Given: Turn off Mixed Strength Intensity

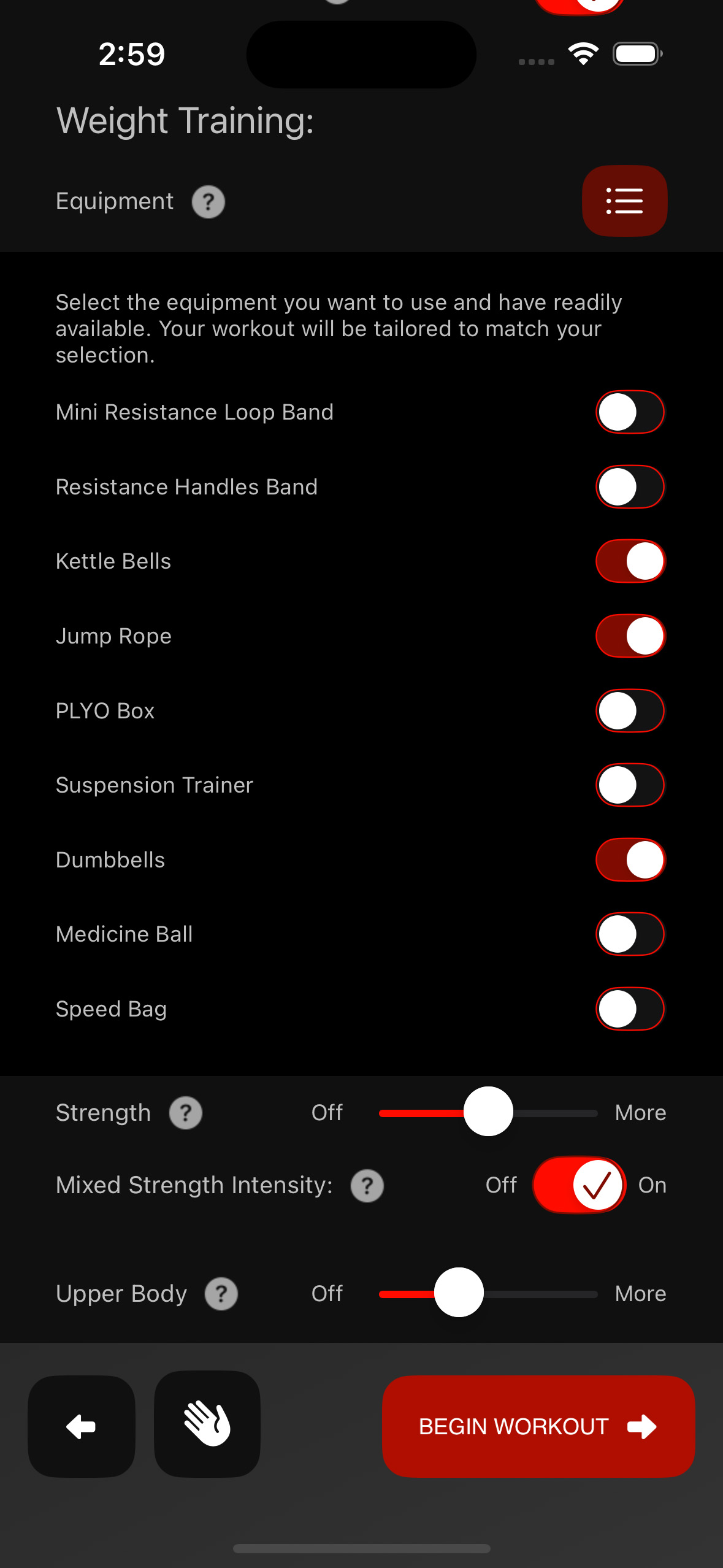Looking at the screenshot, I should coord(579,1185).
